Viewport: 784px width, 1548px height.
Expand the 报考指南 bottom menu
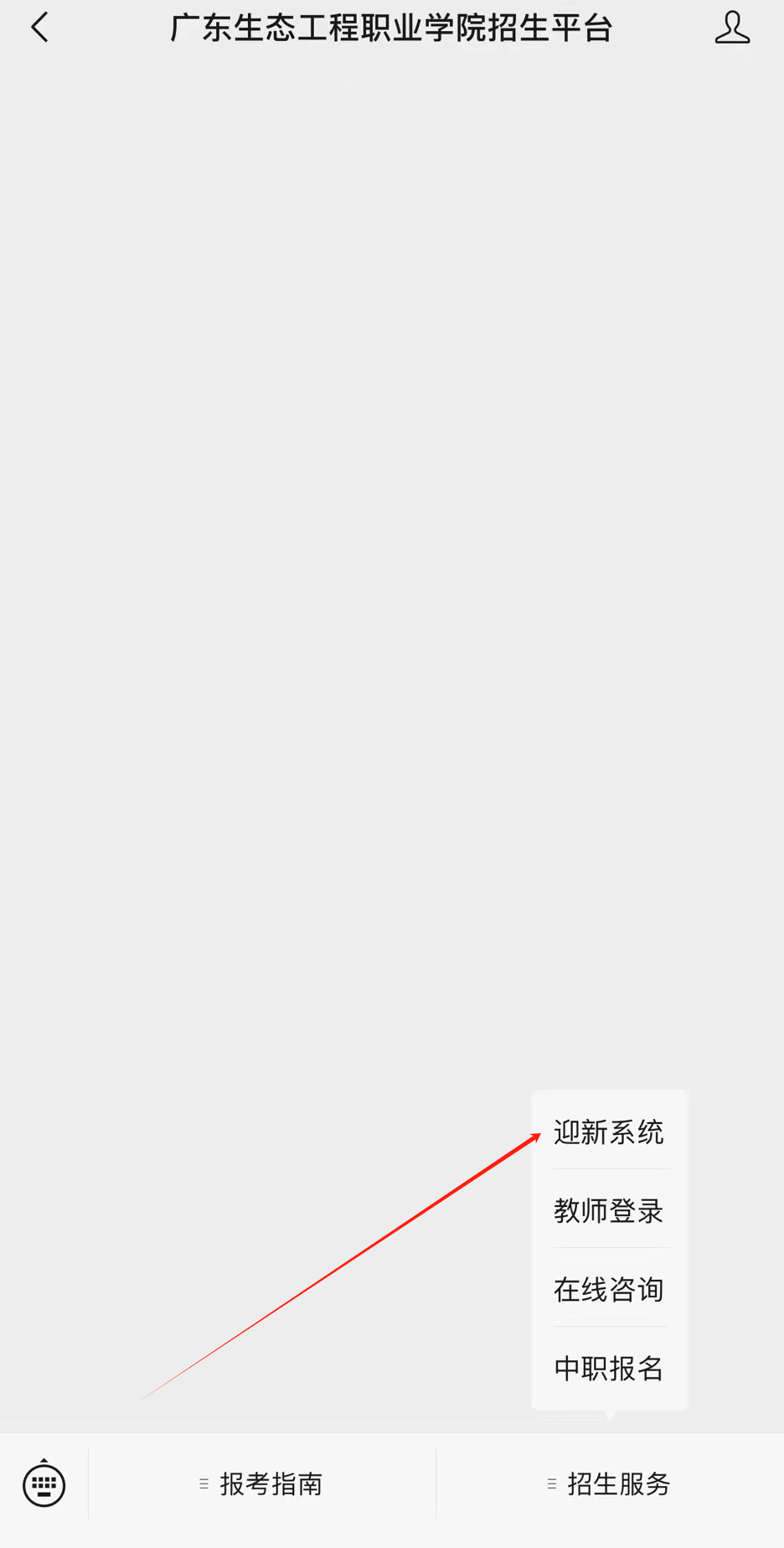[262, 1484]
